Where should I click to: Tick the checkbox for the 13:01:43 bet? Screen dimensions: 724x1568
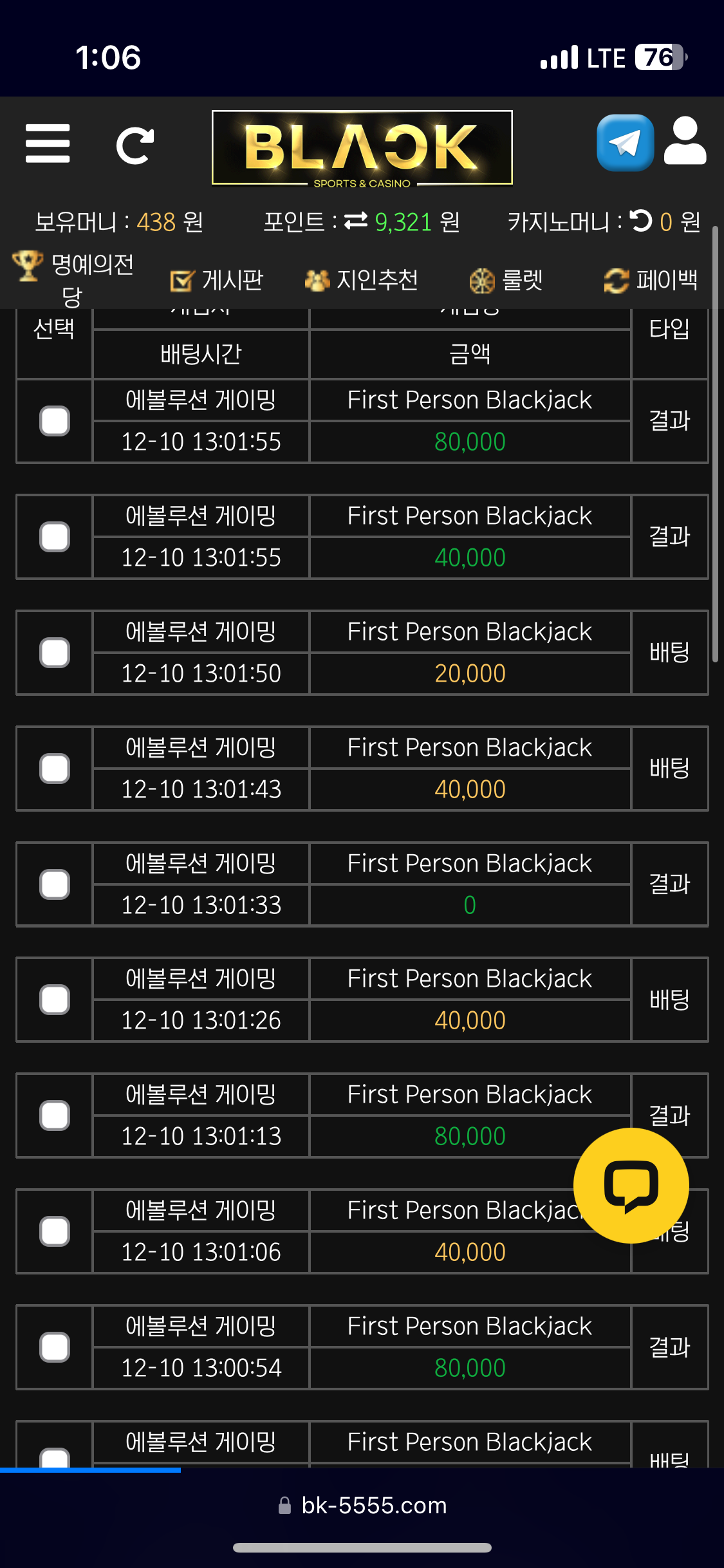[55, 769]
